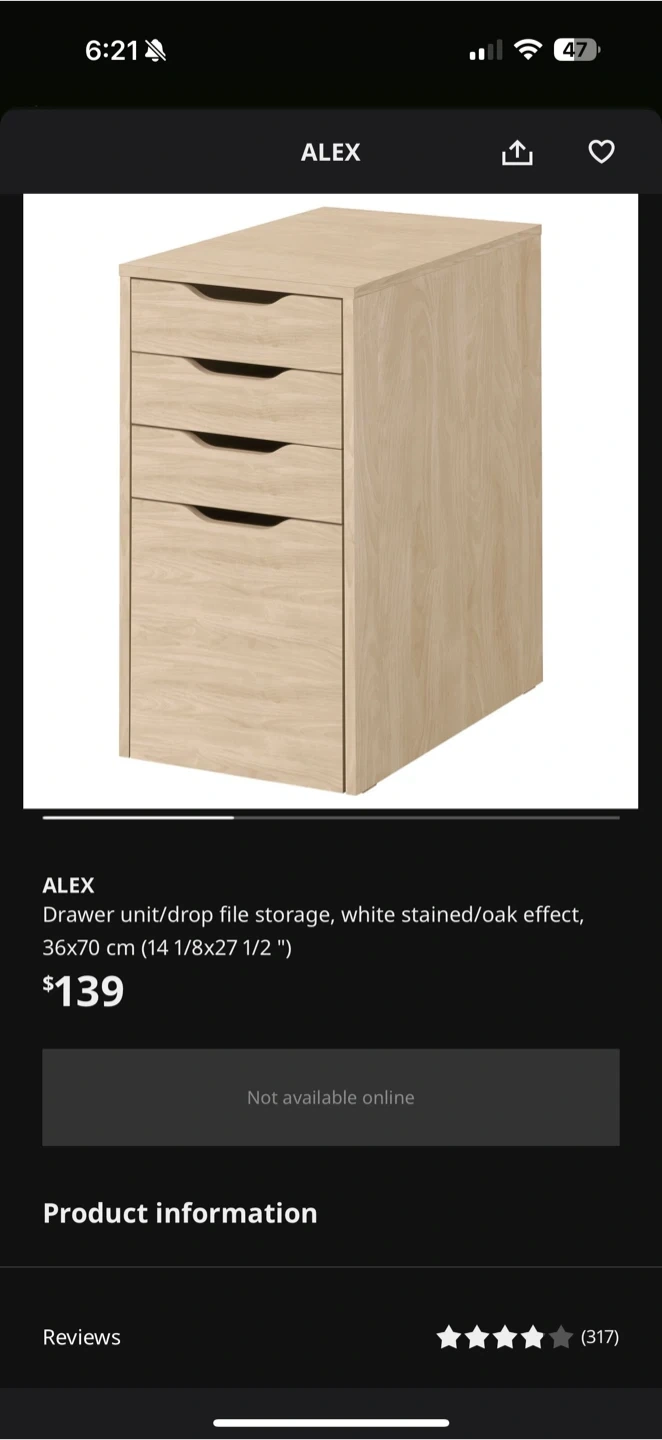Share the ALEX product page
Screen dimensions: 662x1440
point(517,152)
